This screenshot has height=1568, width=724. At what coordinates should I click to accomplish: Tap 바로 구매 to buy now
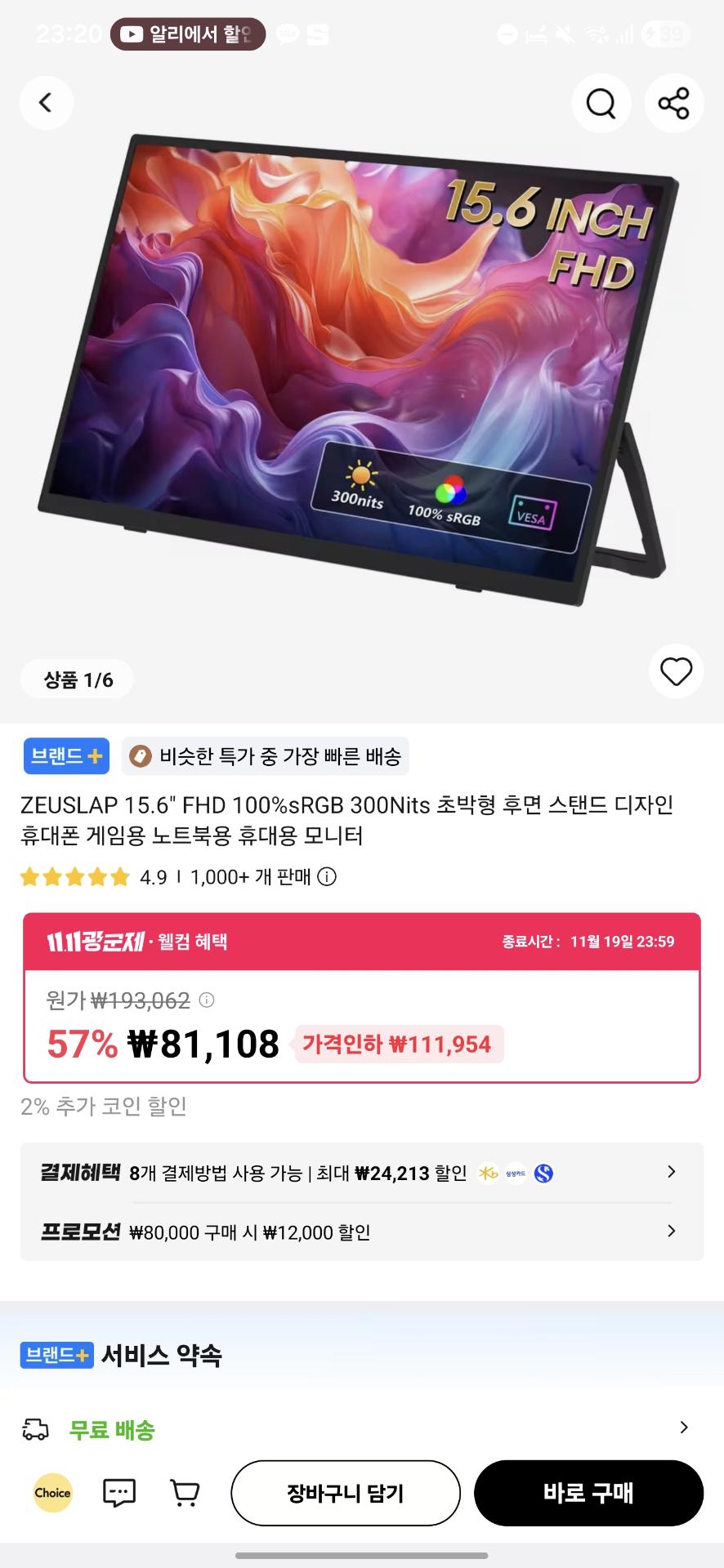pyautogui.click(x=588, y=1493)
